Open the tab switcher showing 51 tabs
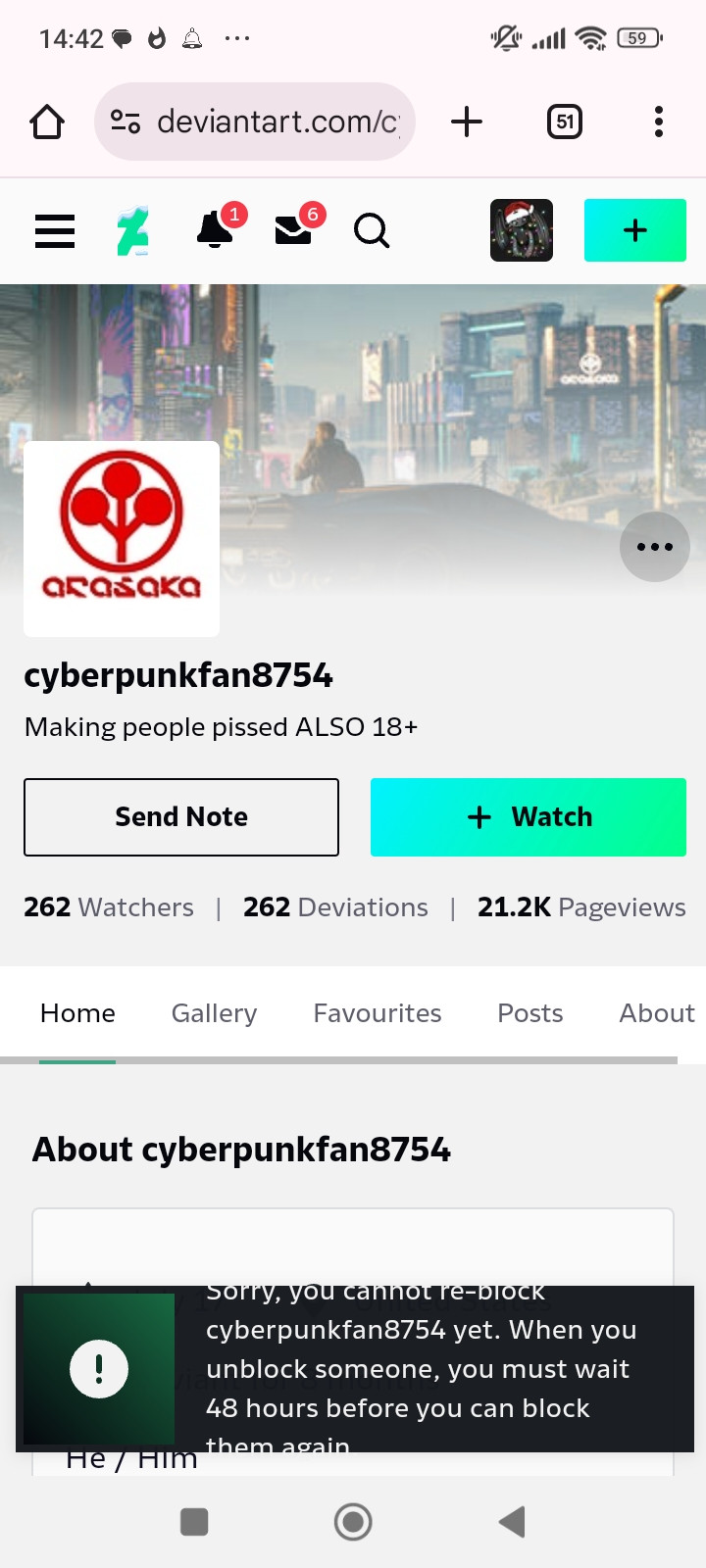Viewport: 706px width, 1568px height. click(564, 122)
